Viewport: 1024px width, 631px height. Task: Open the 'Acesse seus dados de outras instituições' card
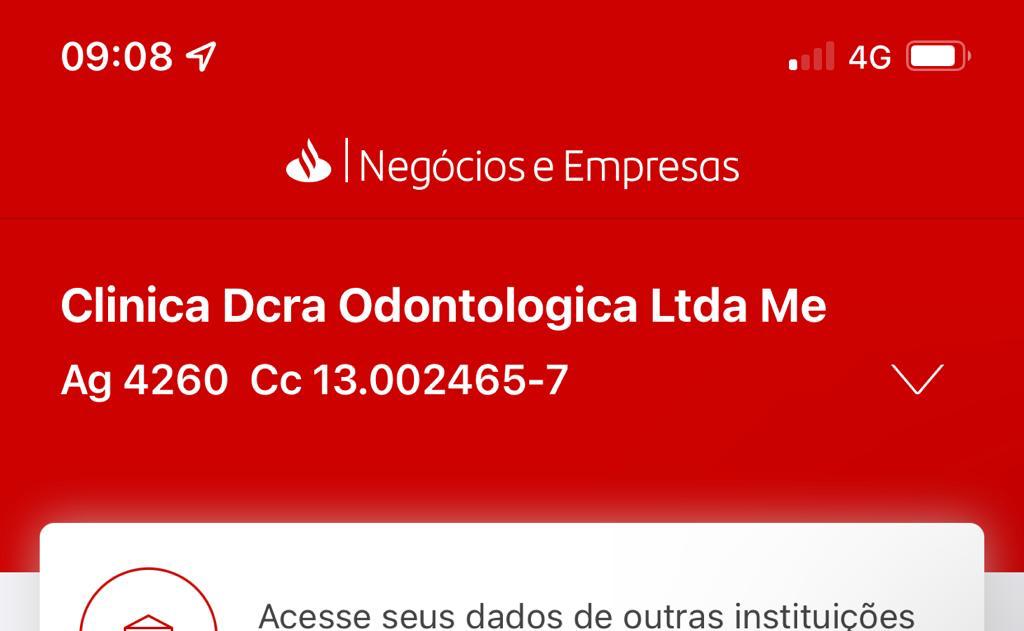tap(586, 612)
